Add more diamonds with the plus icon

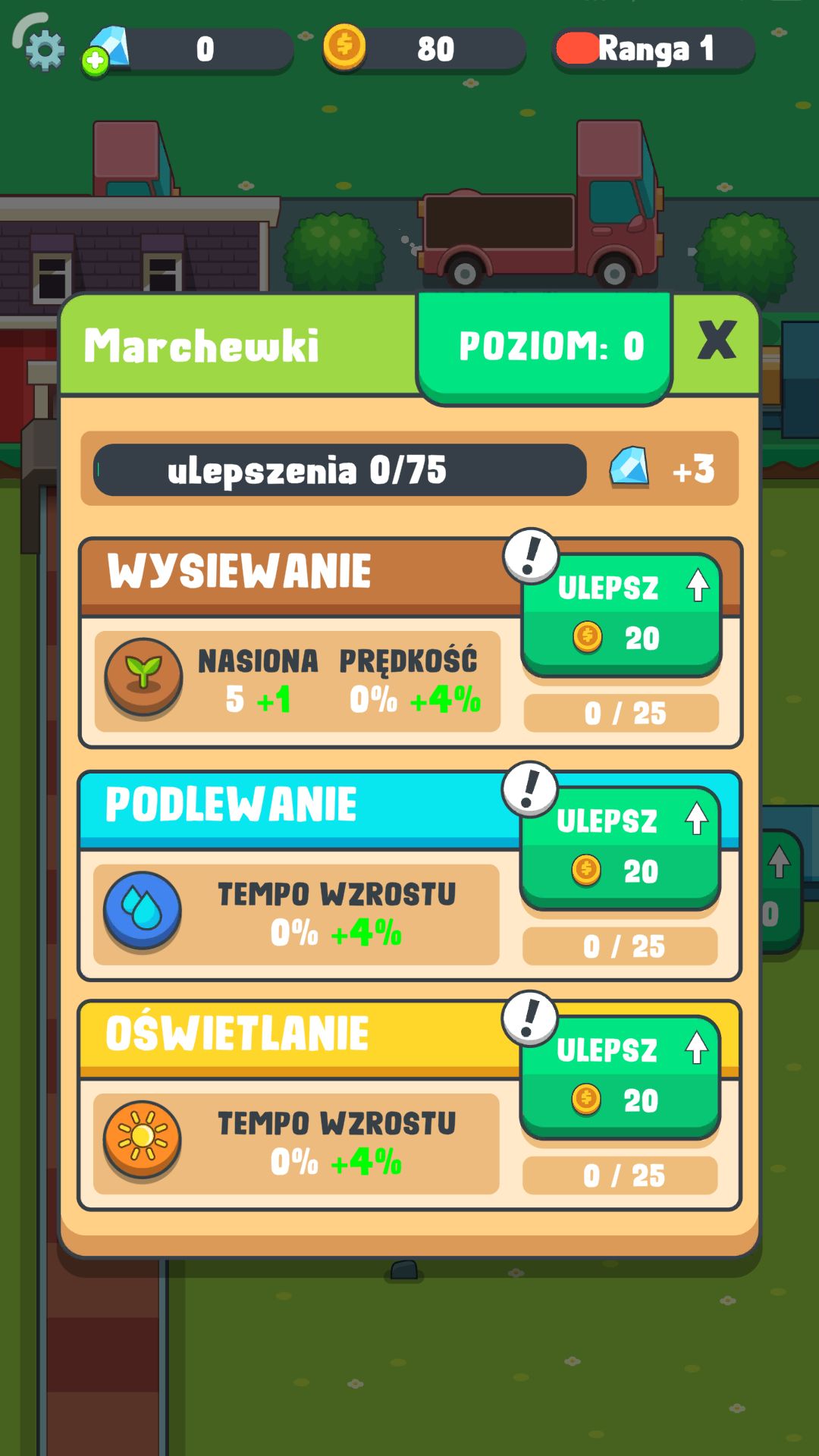pyautogui.click(x=96, y=61)
